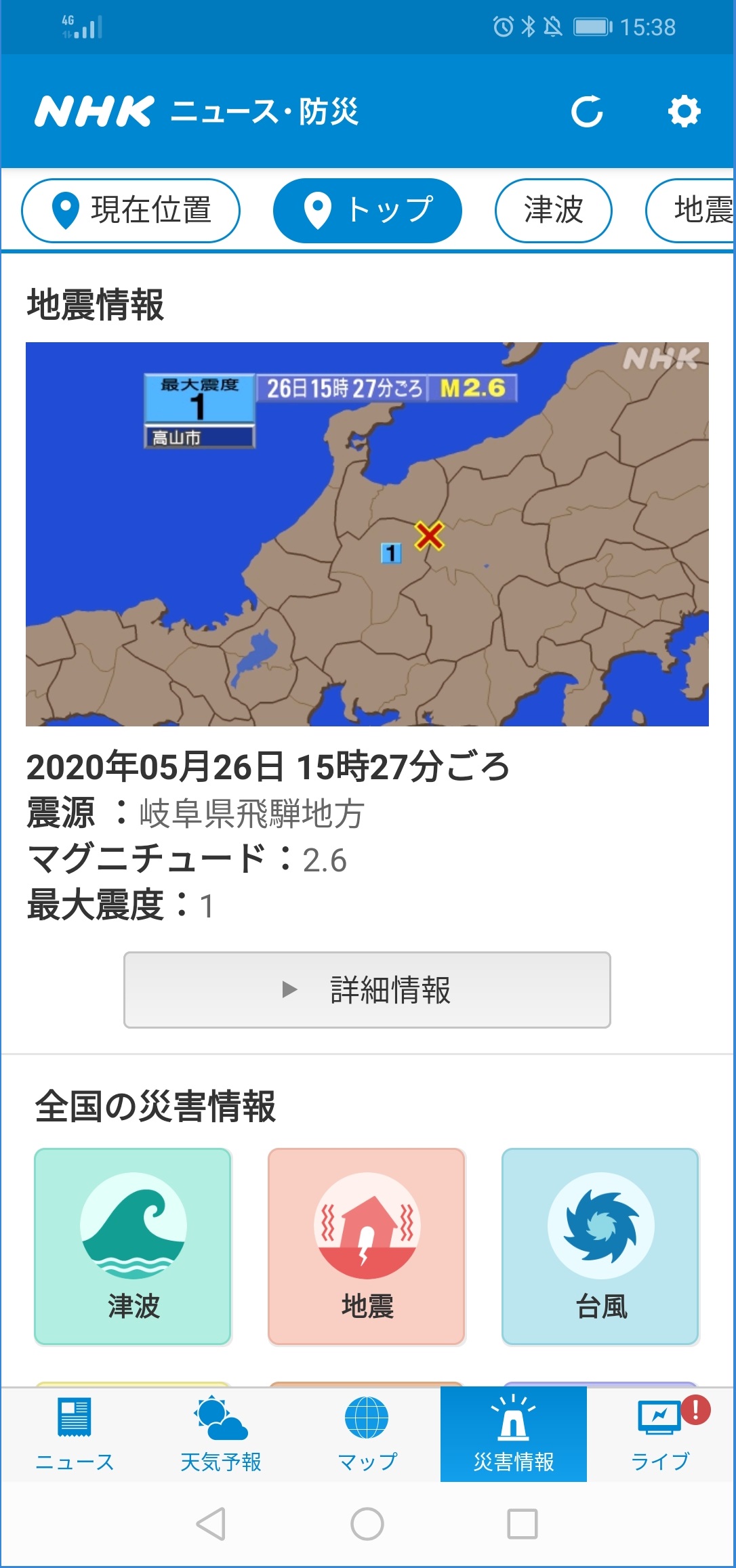Select the トップ chip
The height and width of the screenshot is (1568, 736).
[367, 211]
